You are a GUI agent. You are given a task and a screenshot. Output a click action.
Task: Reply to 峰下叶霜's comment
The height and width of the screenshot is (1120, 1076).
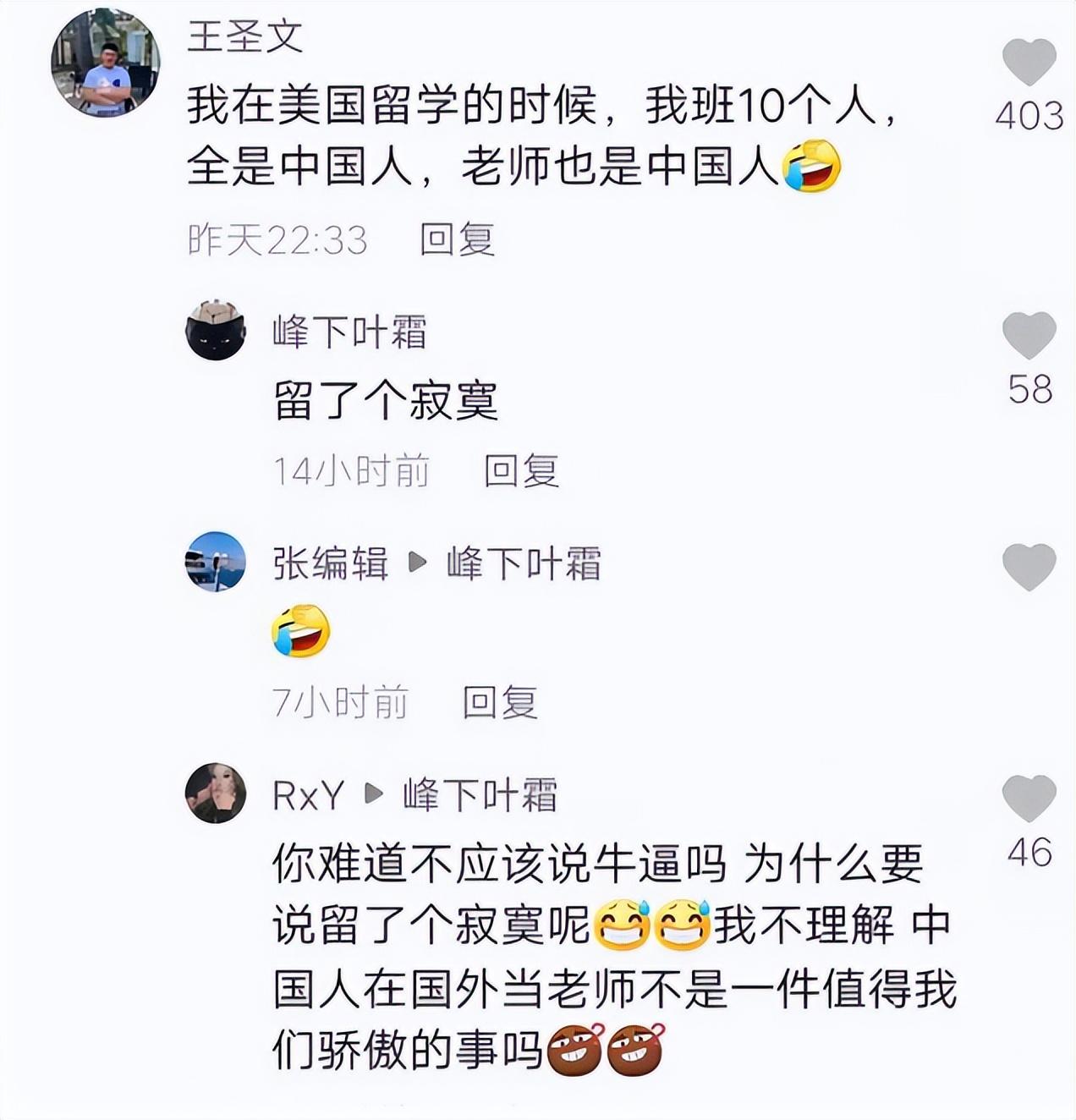click(x=521, y=470)
